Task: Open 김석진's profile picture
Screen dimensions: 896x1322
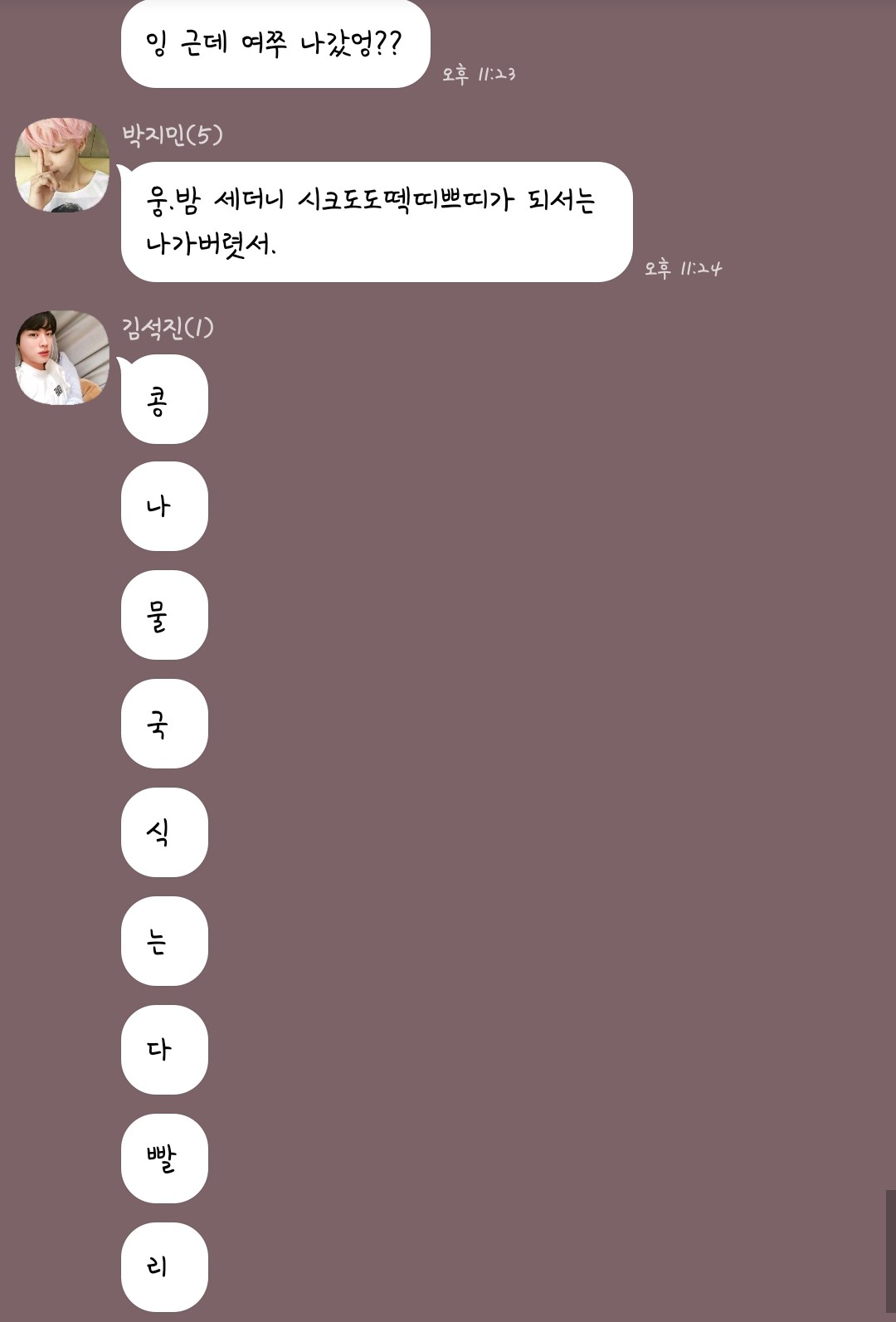Action: pos(62,358)
